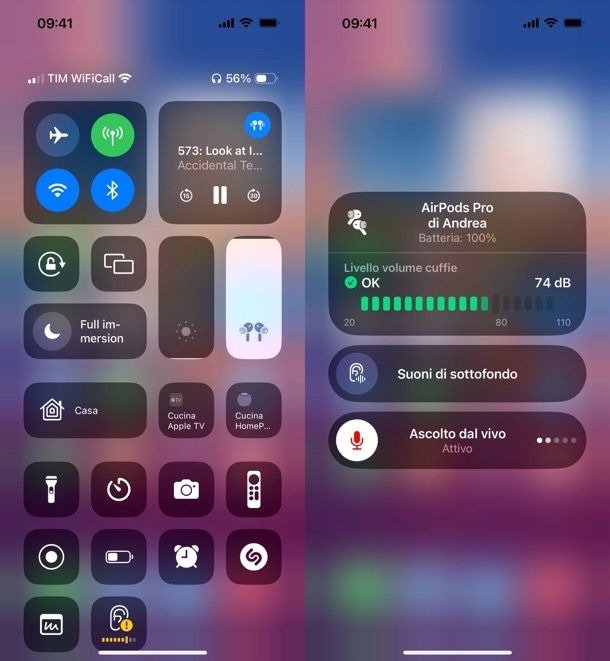Skip back 15 seconds

point(186,196)
